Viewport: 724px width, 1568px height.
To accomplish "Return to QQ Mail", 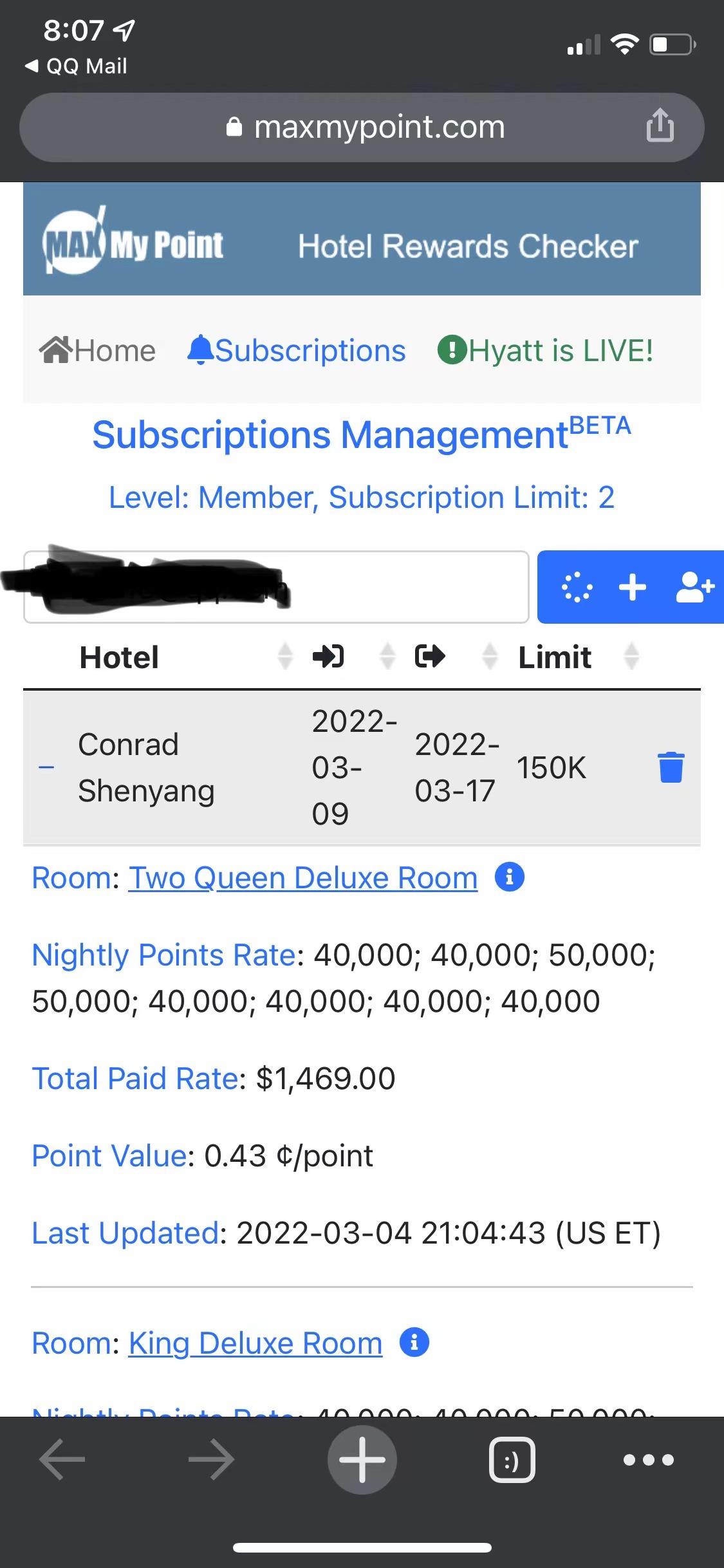I will click(76, 66).
